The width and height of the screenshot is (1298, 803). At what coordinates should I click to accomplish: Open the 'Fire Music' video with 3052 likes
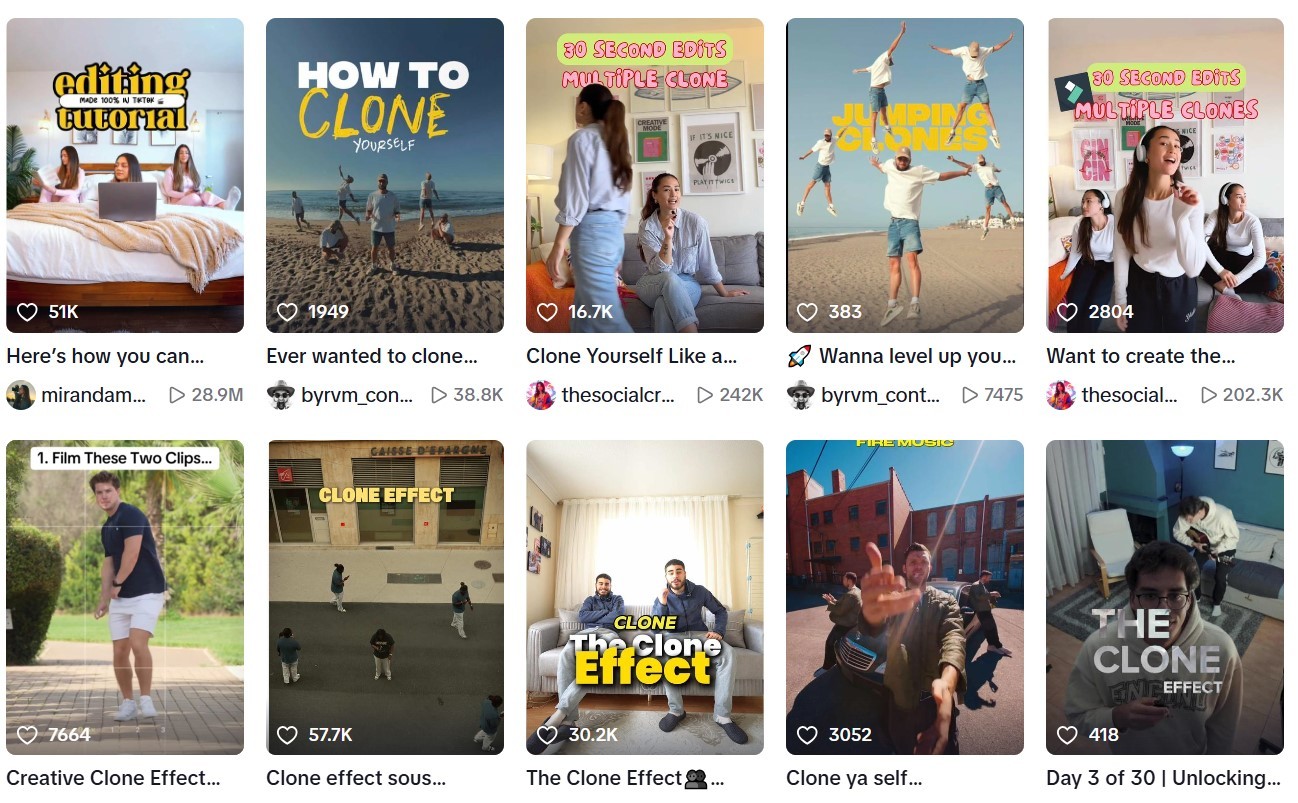tap(905, 597)
